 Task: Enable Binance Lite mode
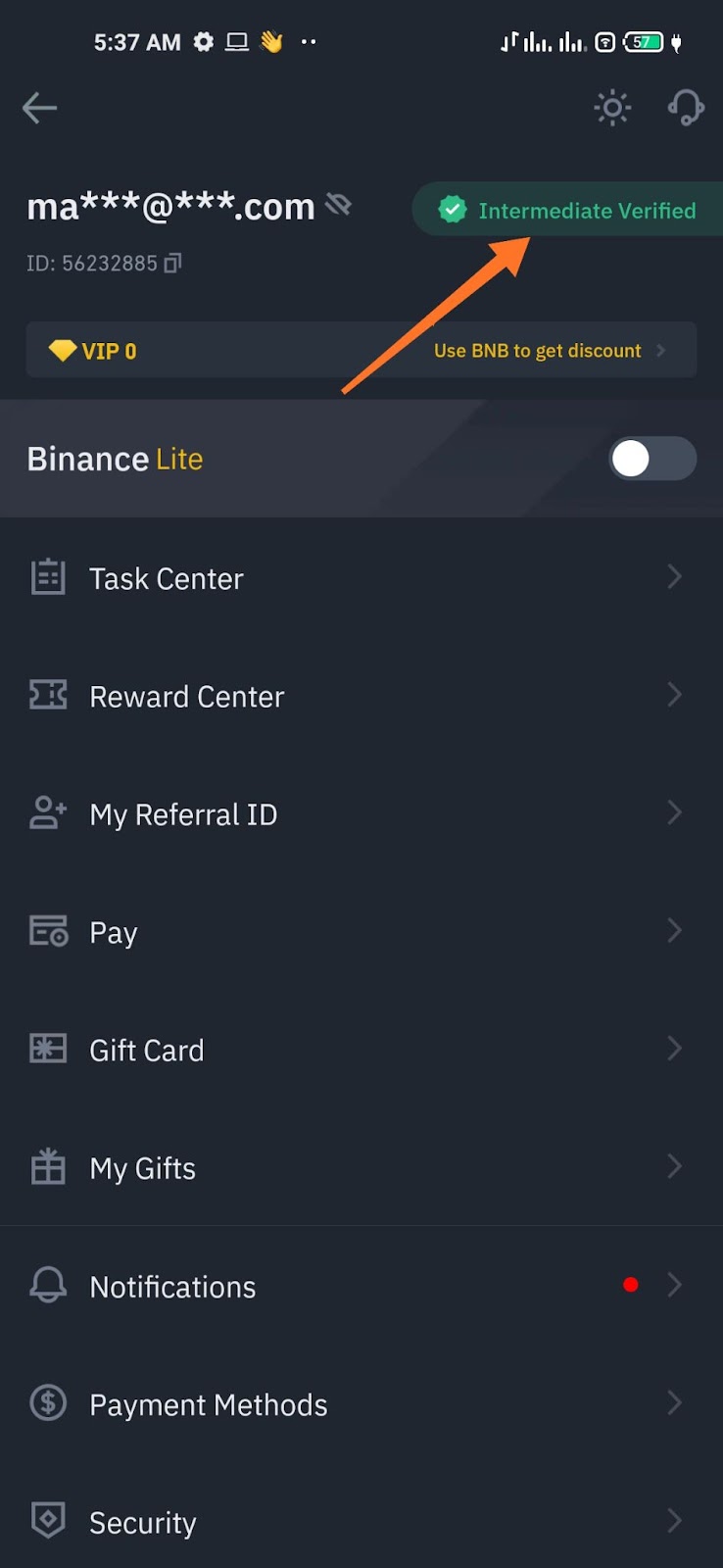pyautogui.click(x=651, y=459)
